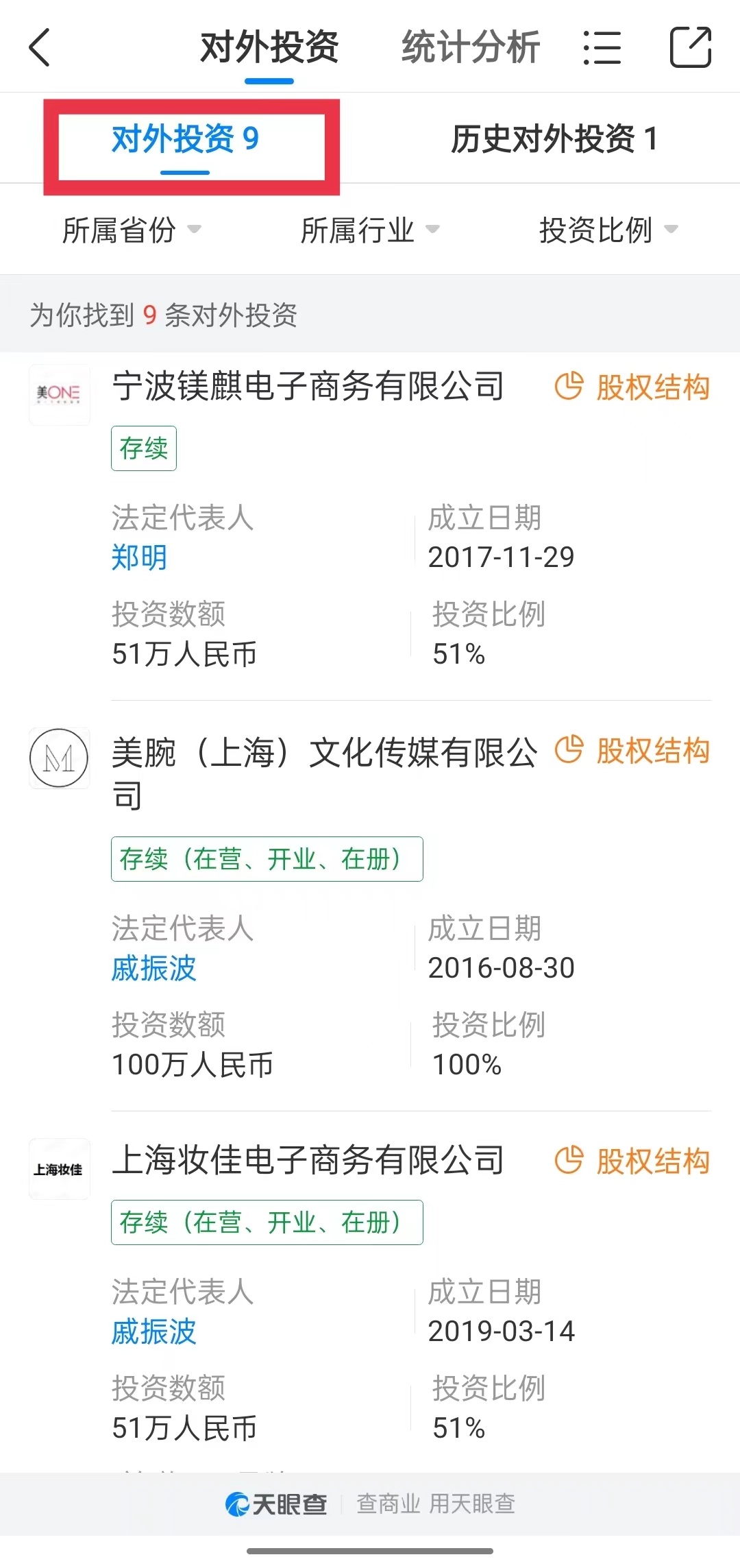Image resolution: width=740 pixels, height=1568 pixels.
Task: Expand the 所属行业 filter dropdown
Action: point(369,230)
